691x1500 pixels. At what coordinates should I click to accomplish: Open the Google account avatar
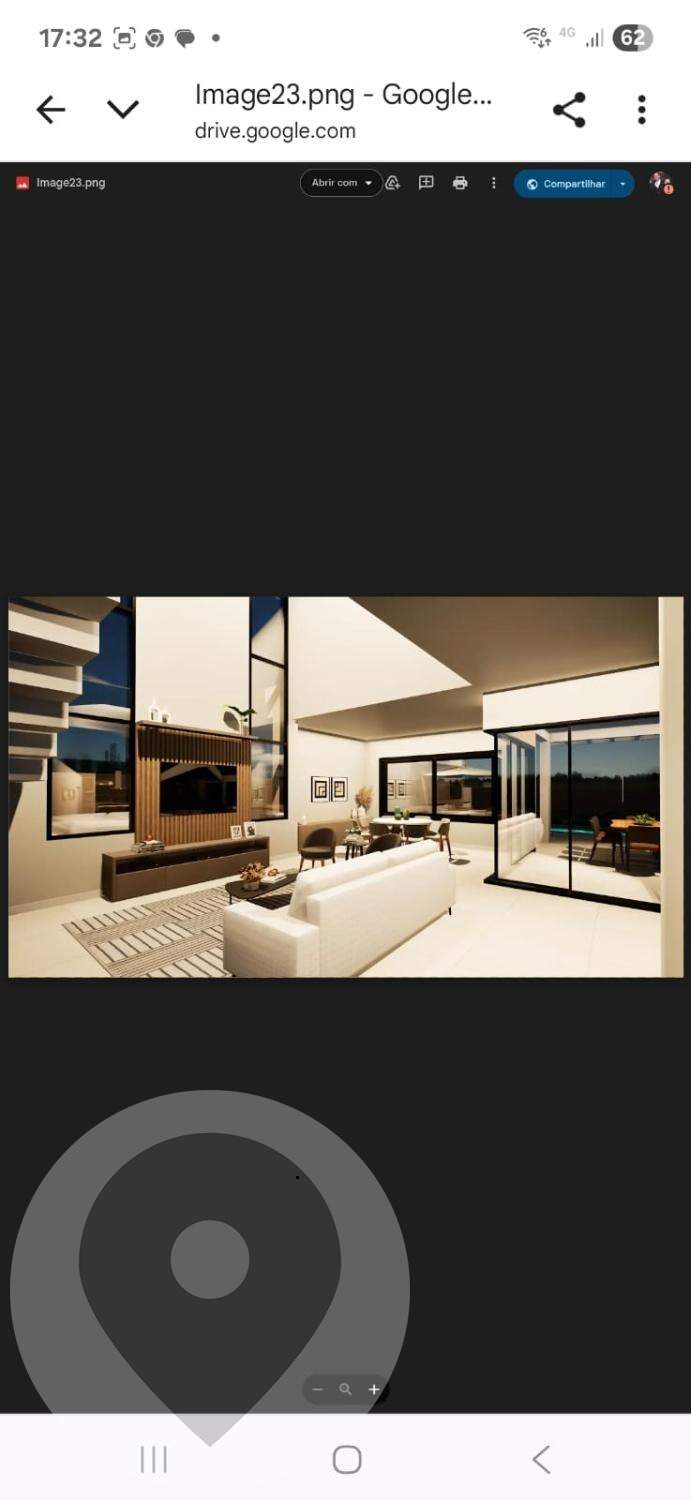[x=660, y=183]
